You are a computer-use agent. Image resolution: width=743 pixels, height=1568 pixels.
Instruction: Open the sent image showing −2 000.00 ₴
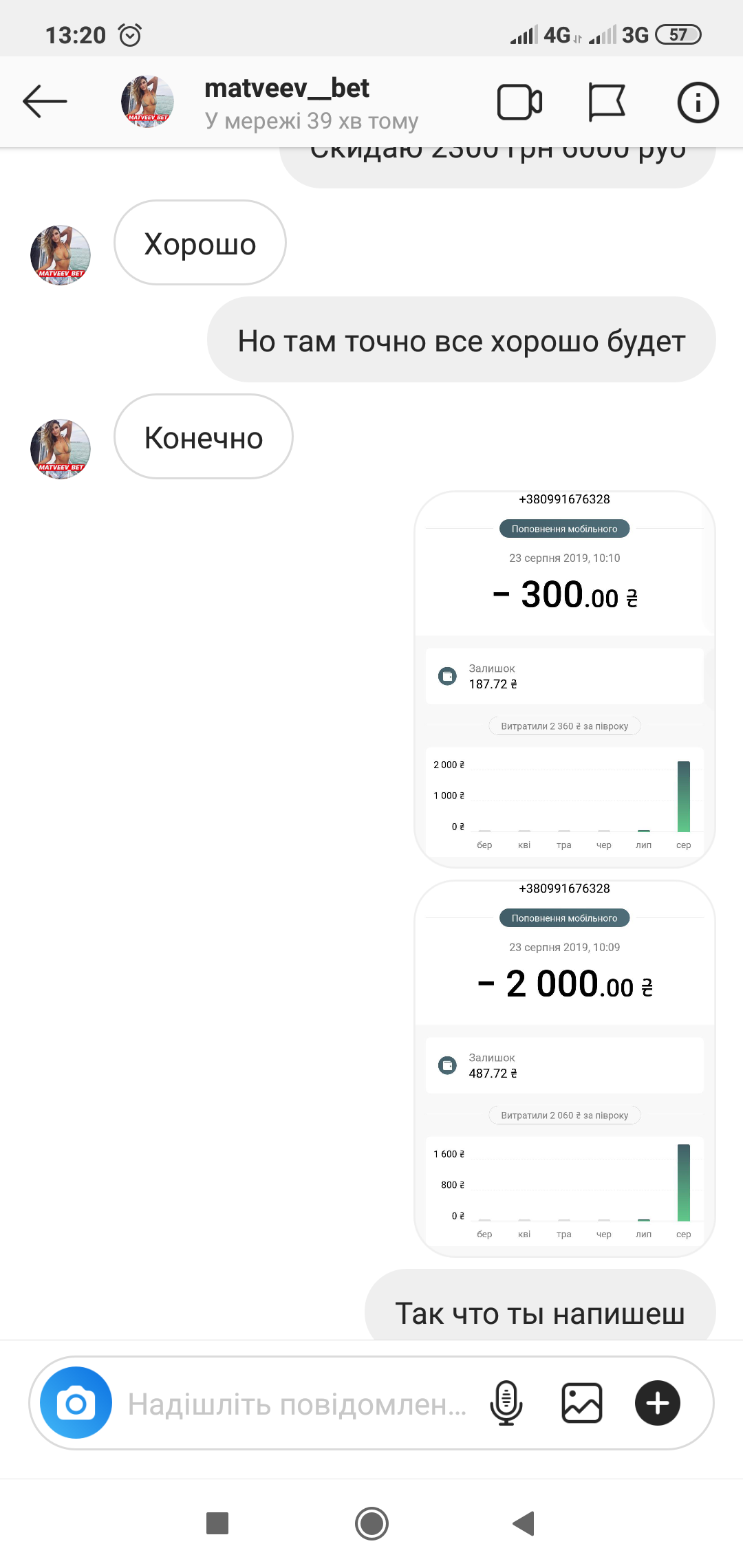[565, 1069]
